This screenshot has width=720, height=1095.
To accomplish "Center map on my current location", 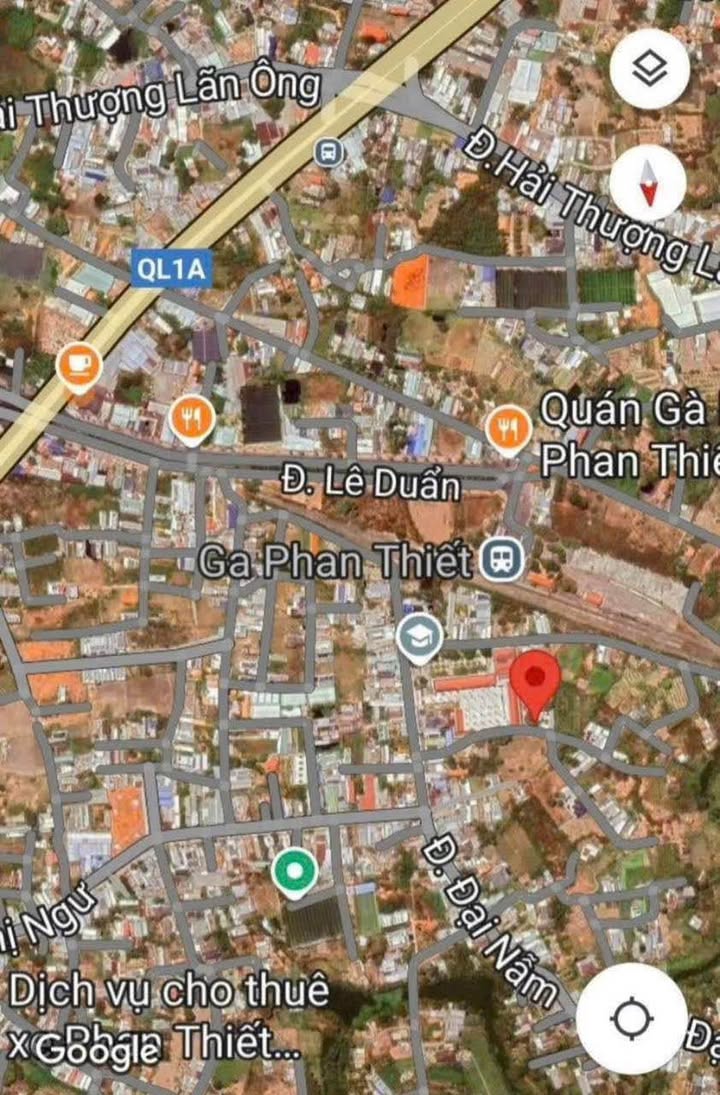I will (x=631, y=1018).
